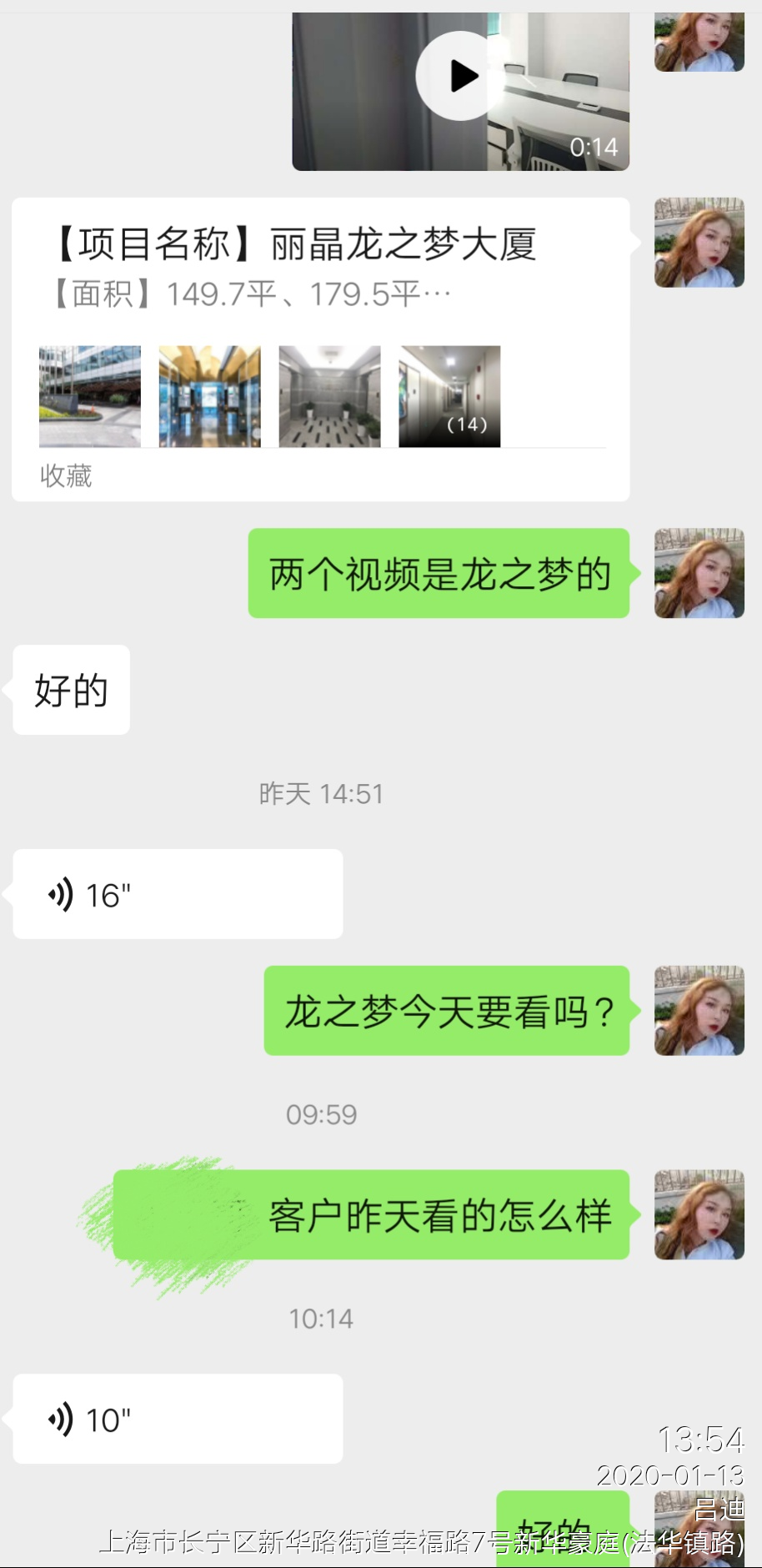Screen dimensions: 762x1568
Task: Tap the avatar next to 龙之梦今天要看吗？
Action: click(x=699, y=1011)
